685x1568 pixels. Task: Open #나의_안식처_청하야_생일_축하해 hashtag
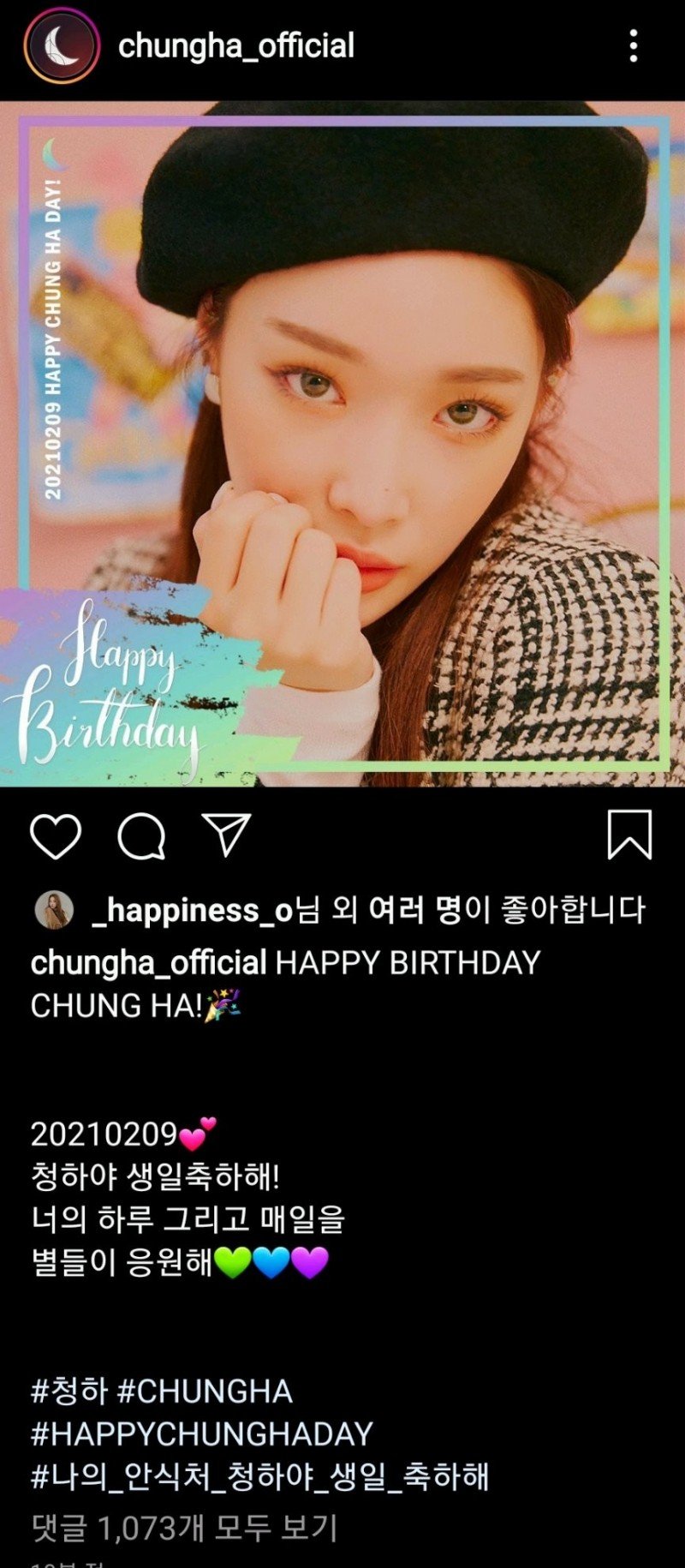[x=260, y=1476]
